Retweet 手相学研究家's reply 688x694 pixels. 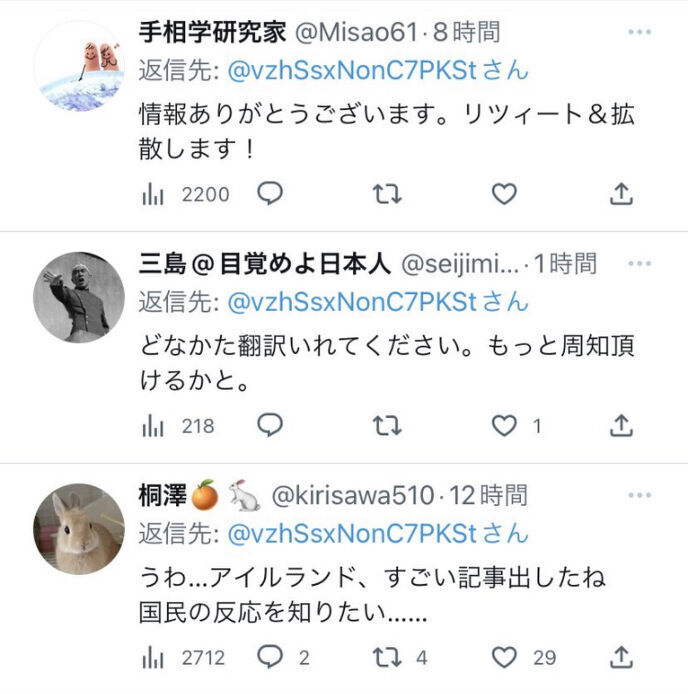(387, 194)
